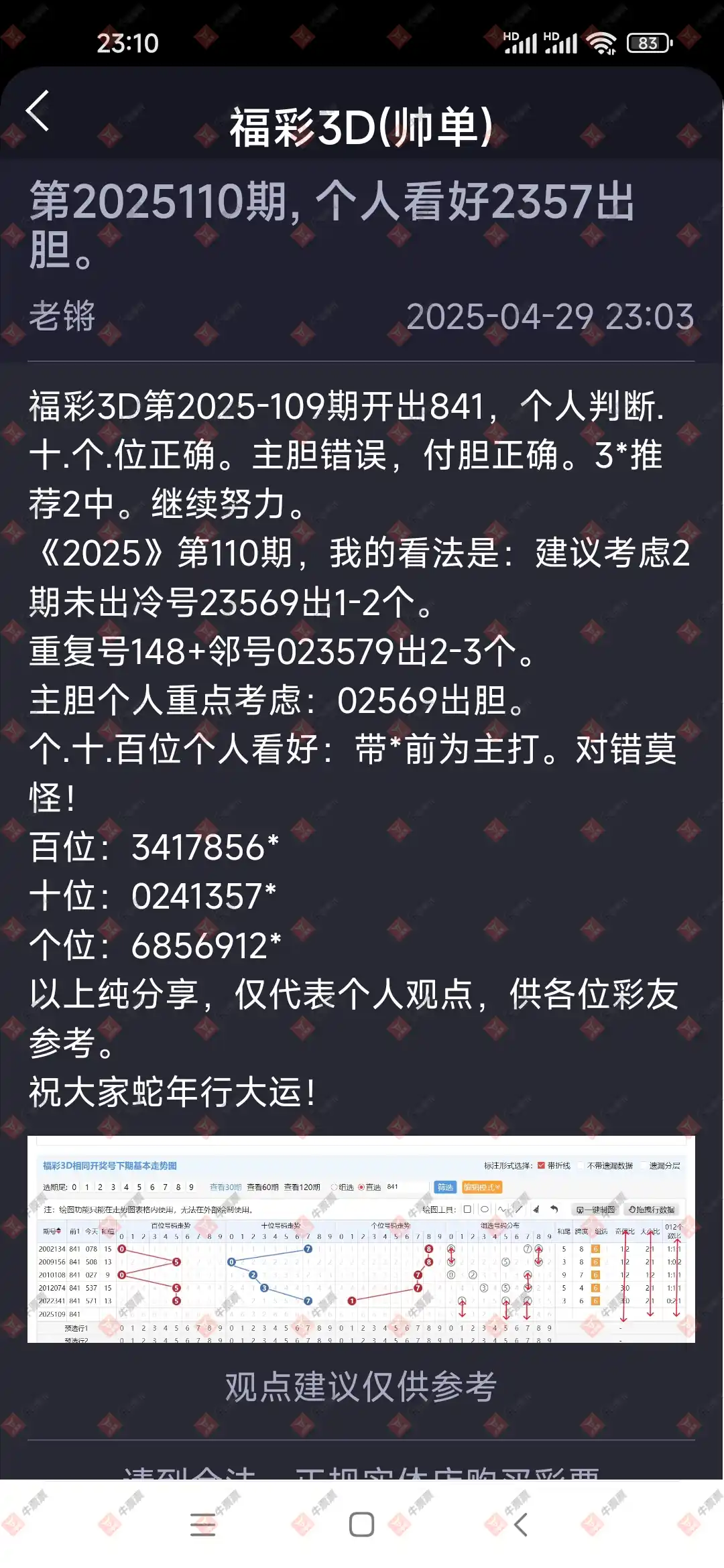
Task: Go to the home screen
Action: (x=361, y=1524)
